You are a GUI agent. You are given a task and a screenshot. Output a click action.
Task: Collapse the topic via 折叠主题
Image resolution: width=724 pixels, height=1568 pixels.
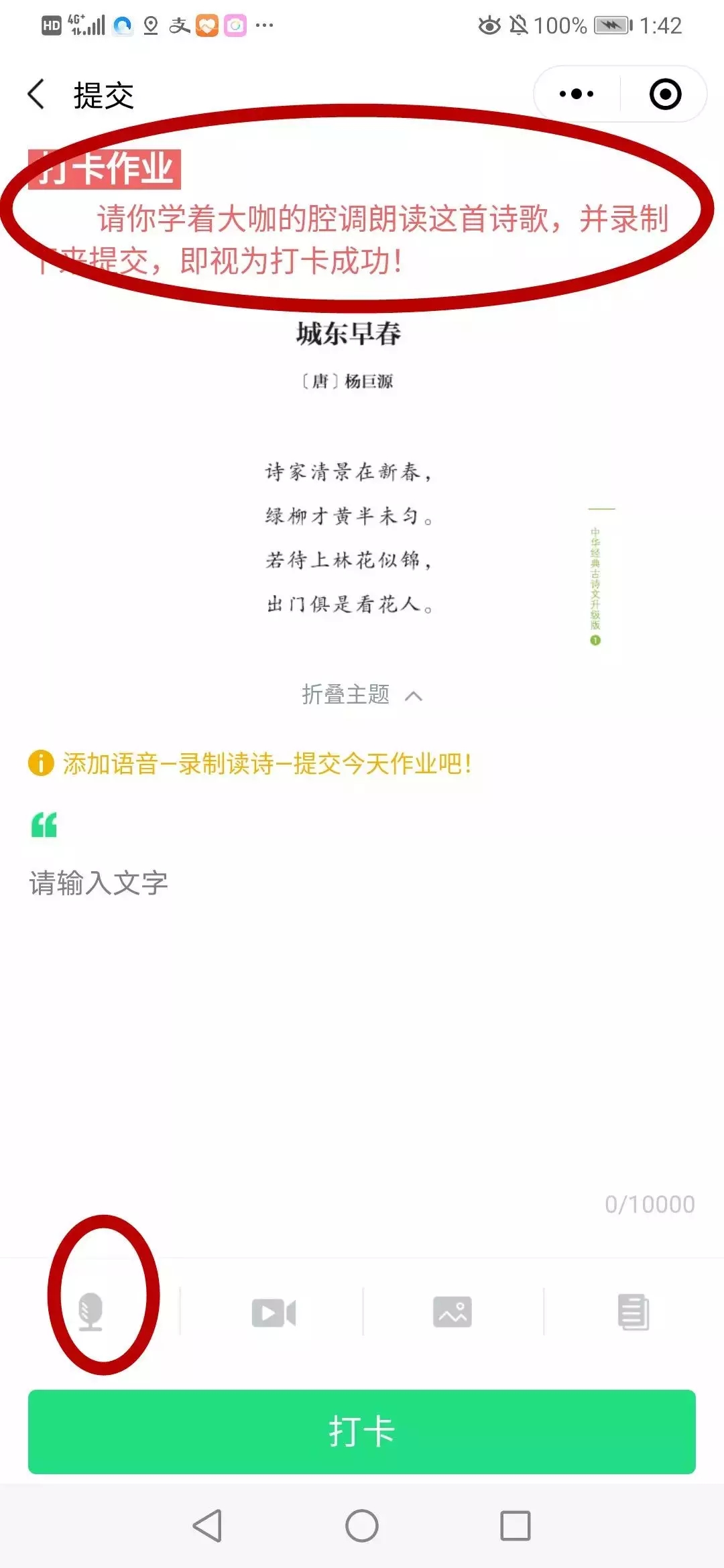[361, 695]
